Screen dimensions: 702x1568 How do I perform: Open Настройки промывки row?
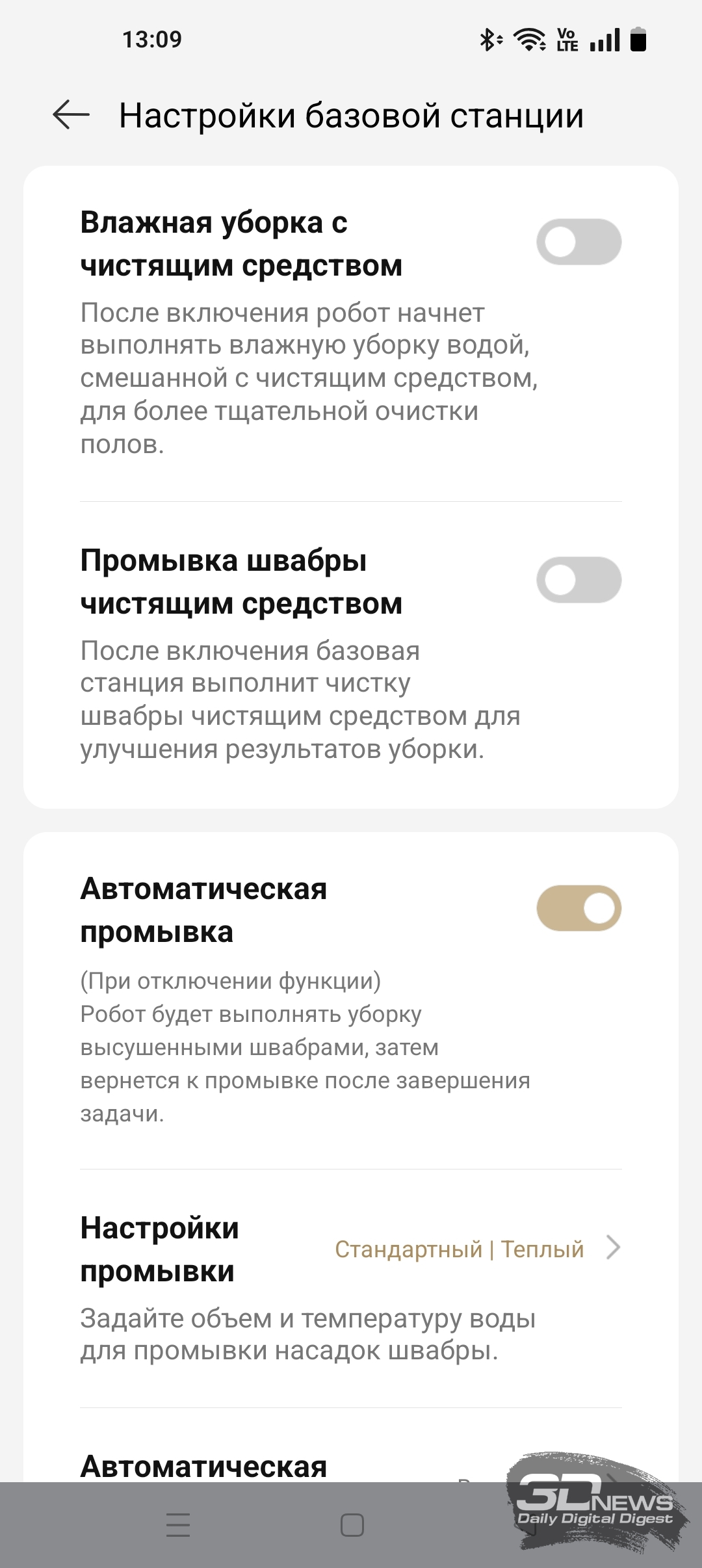click(351, 1249)
